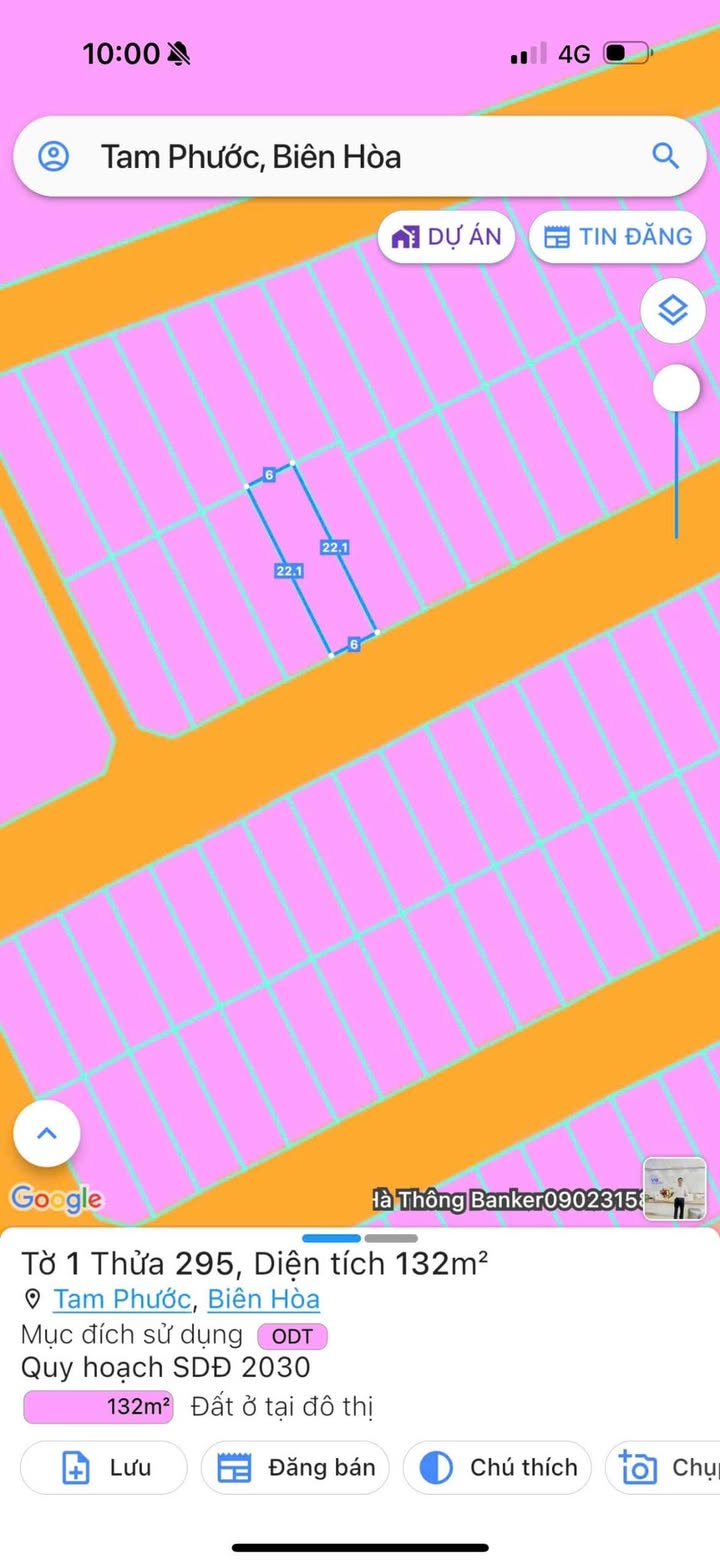Image resolution: width=720 pixels, height=1565 pixels.
Task: Open the photo thumbnail on the map
Action: (x=675, y=1188)
